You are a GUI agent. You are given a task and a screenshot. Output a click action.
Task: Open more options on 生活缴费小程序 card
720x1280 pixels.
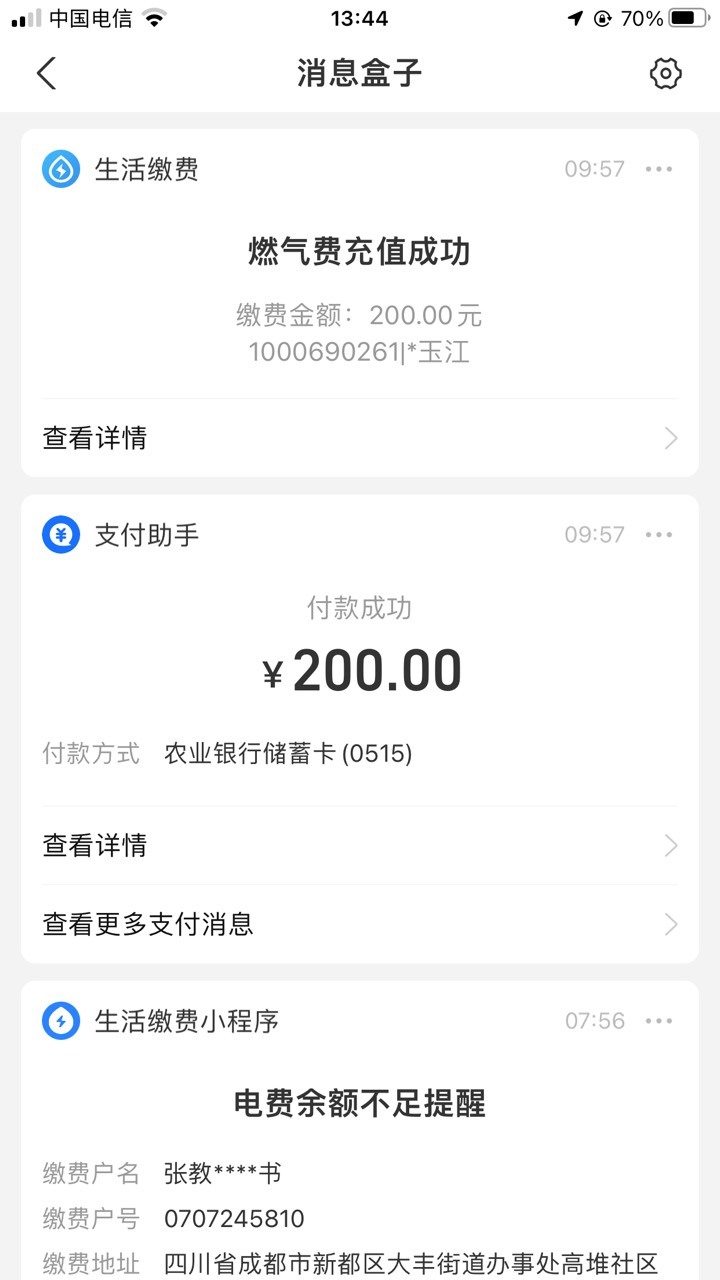pyautogui.click(x=659, y=1021)
